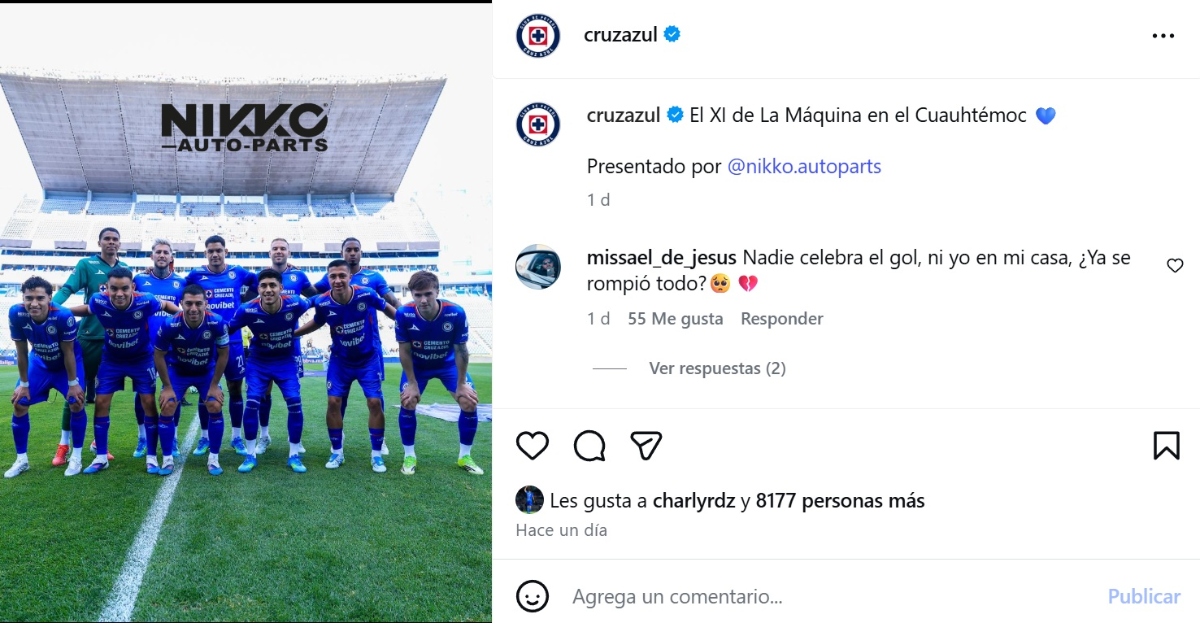The image size is (1200, 623).
Task: Like missael_de_jesus's comment
Action: coord(1175,265)
